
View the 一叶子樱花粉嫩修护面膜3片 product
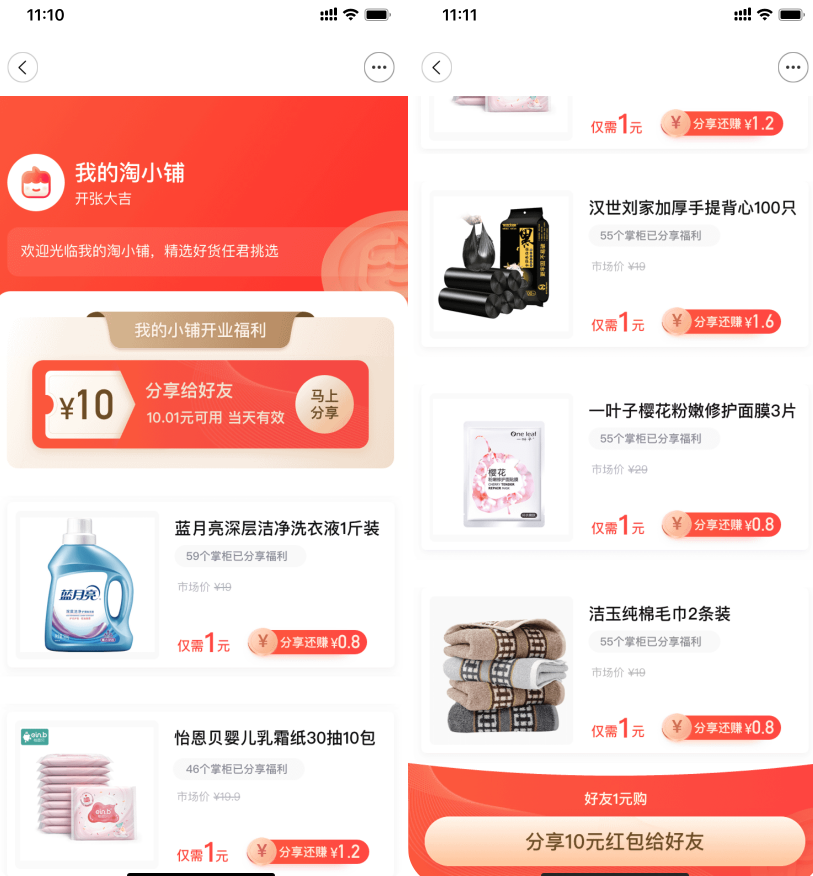(692, 411)
